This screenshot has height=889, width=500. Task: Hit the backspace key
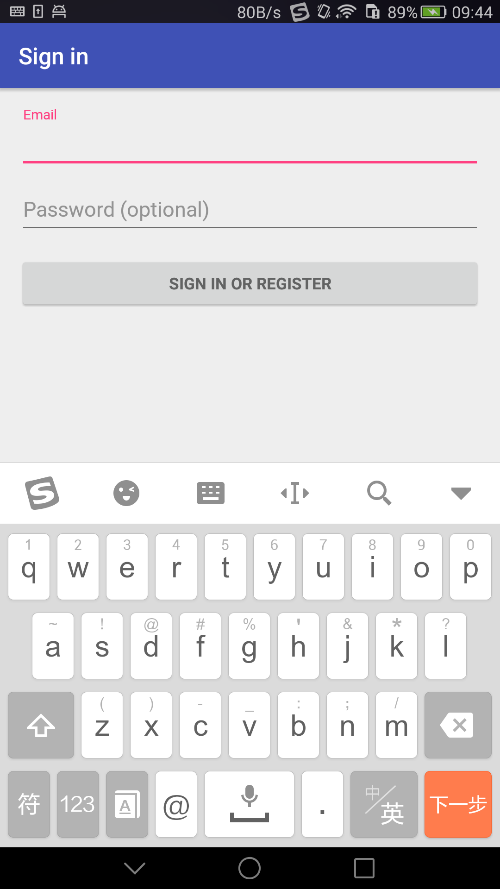pos(457,725)
